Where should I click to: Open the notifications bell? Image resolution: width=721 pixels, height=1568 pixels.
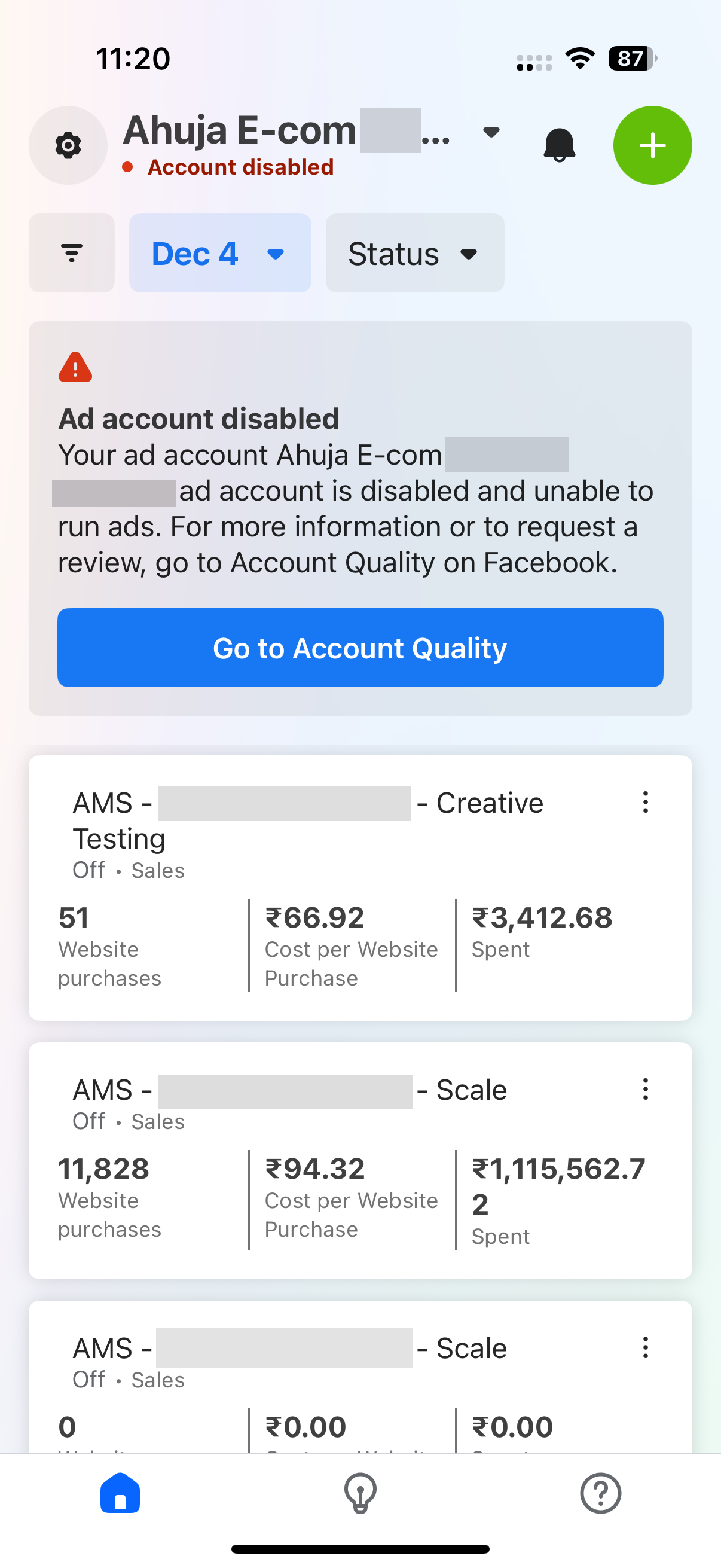tap(559, 145)
